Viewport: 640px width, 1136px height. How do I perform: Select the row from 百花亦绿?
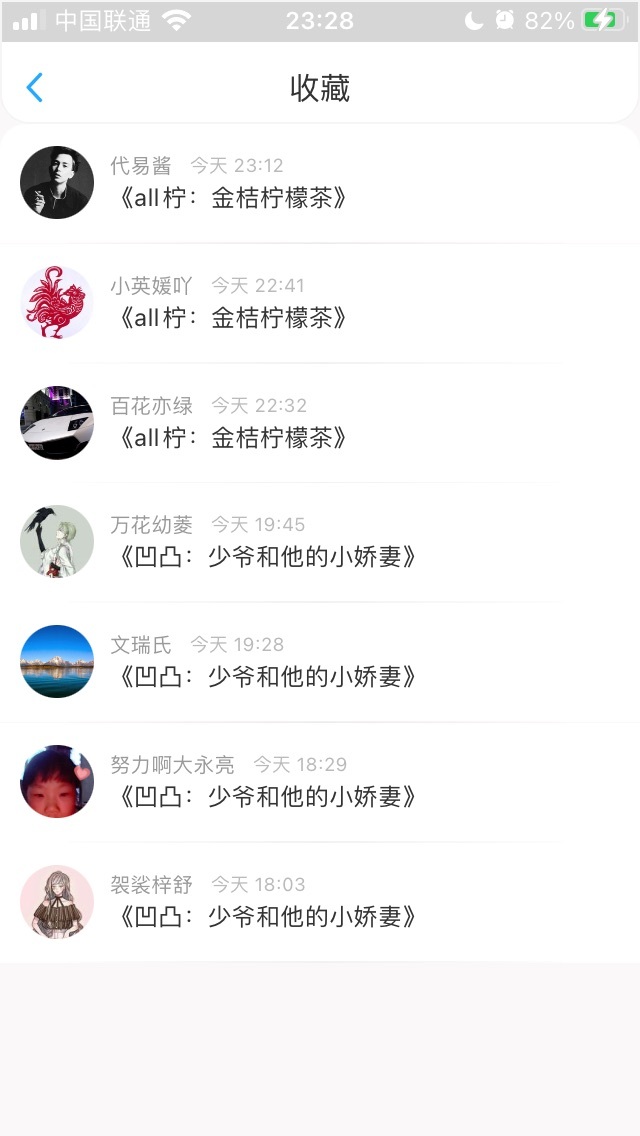(320, 422)
